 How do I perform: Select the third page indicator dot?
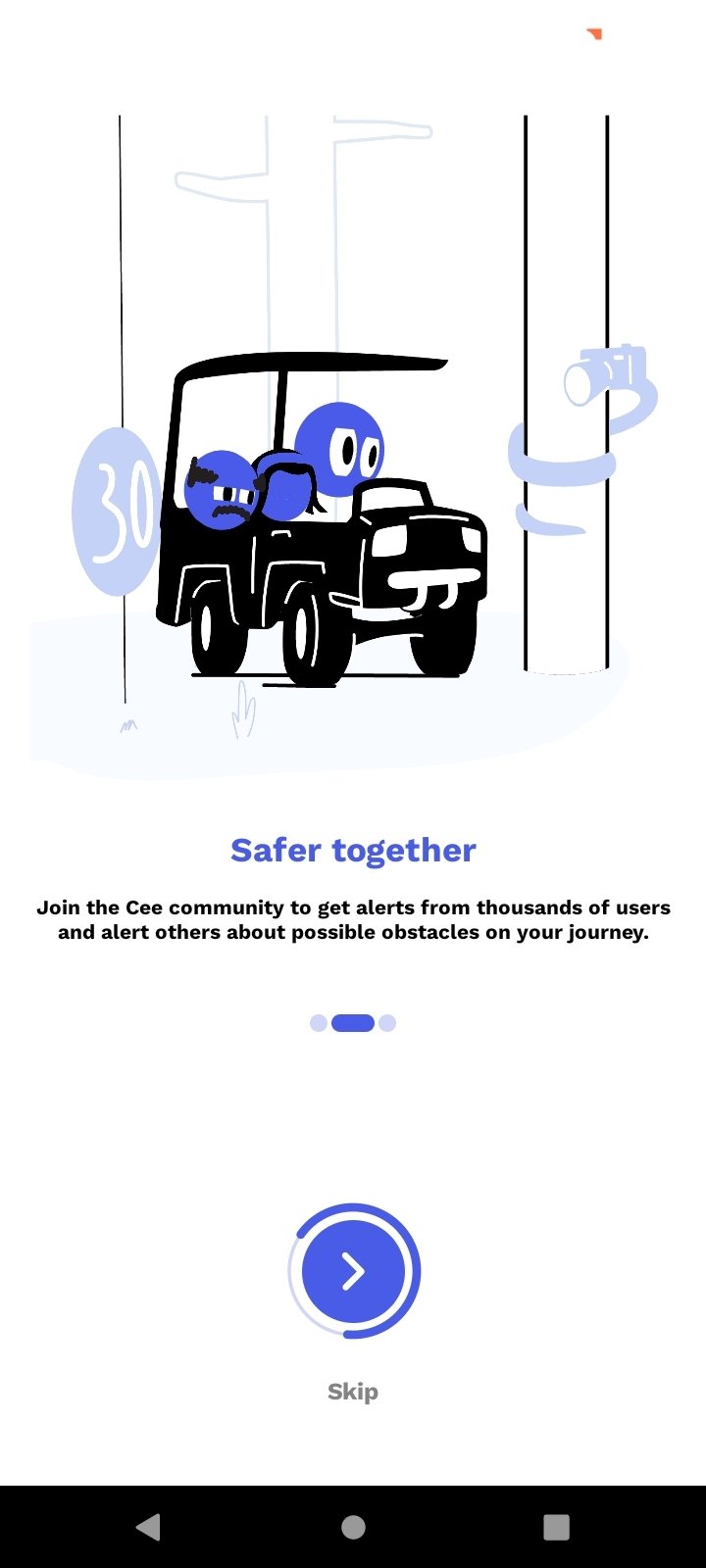(x=387, y=1023)
